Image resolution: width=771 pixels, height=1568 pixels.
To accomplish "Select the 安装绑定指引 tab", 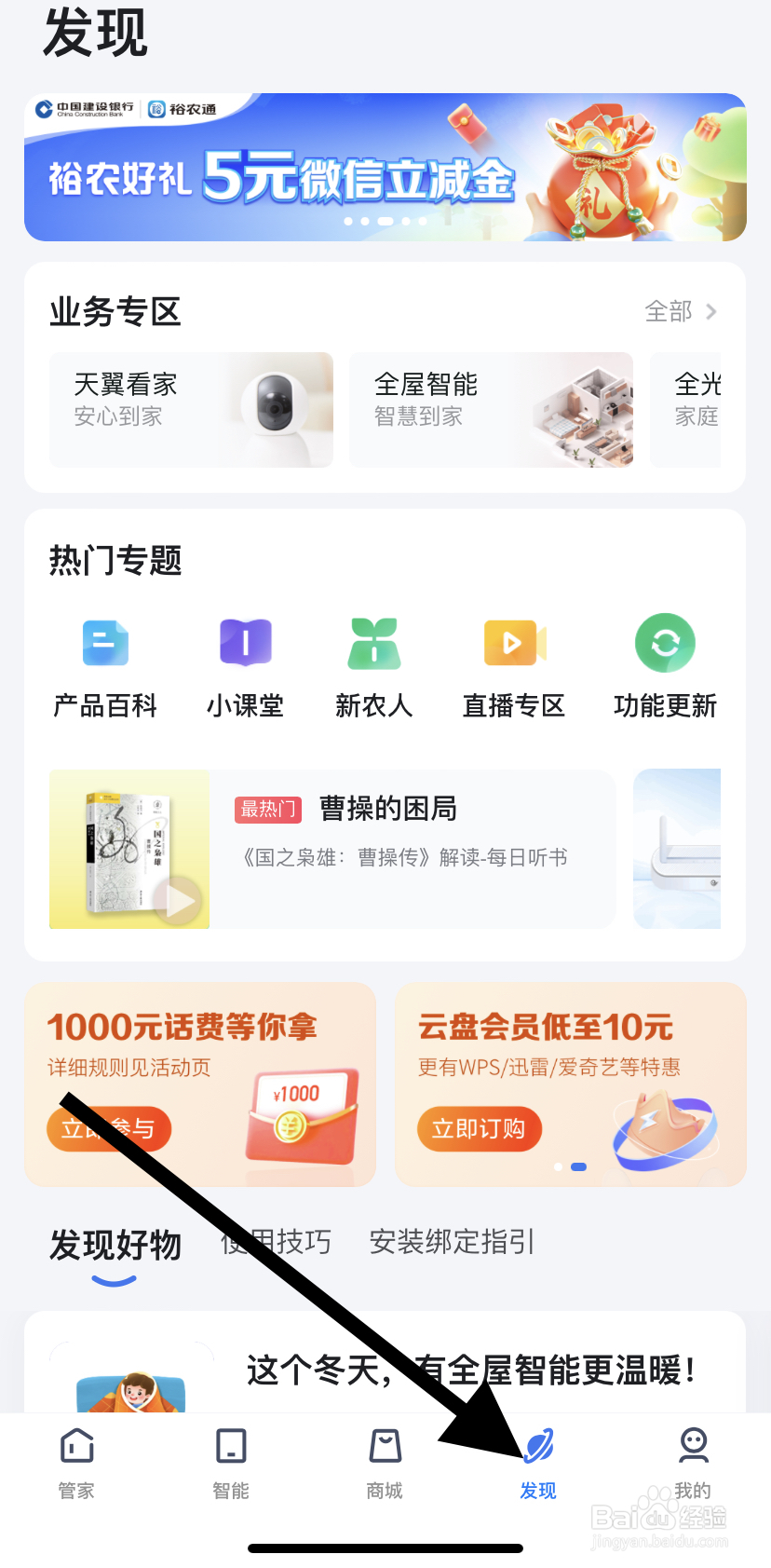I will click(451, 1242).
